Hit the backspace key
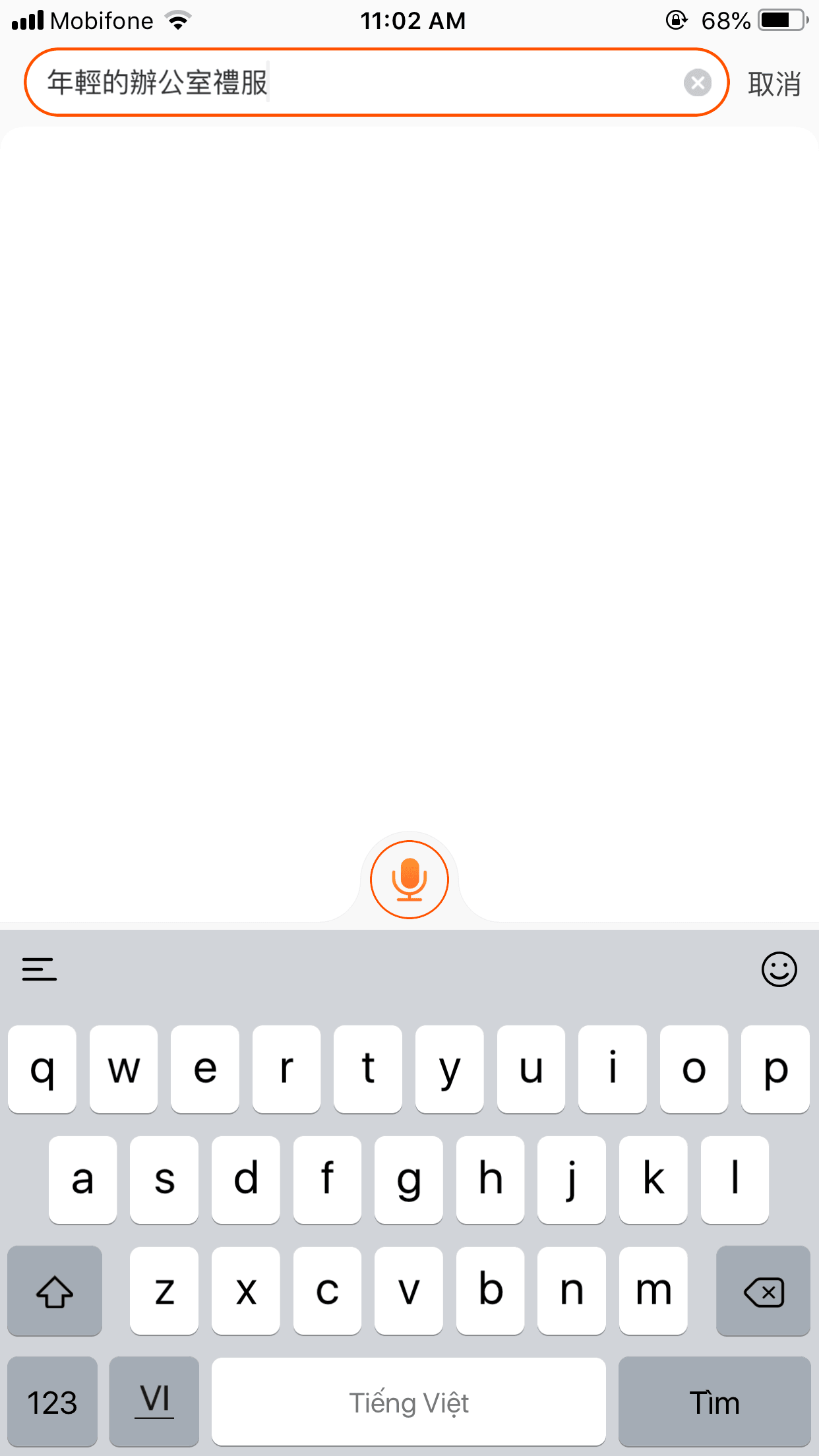This screenshot has height=1456, width=819. (763, 1291)
